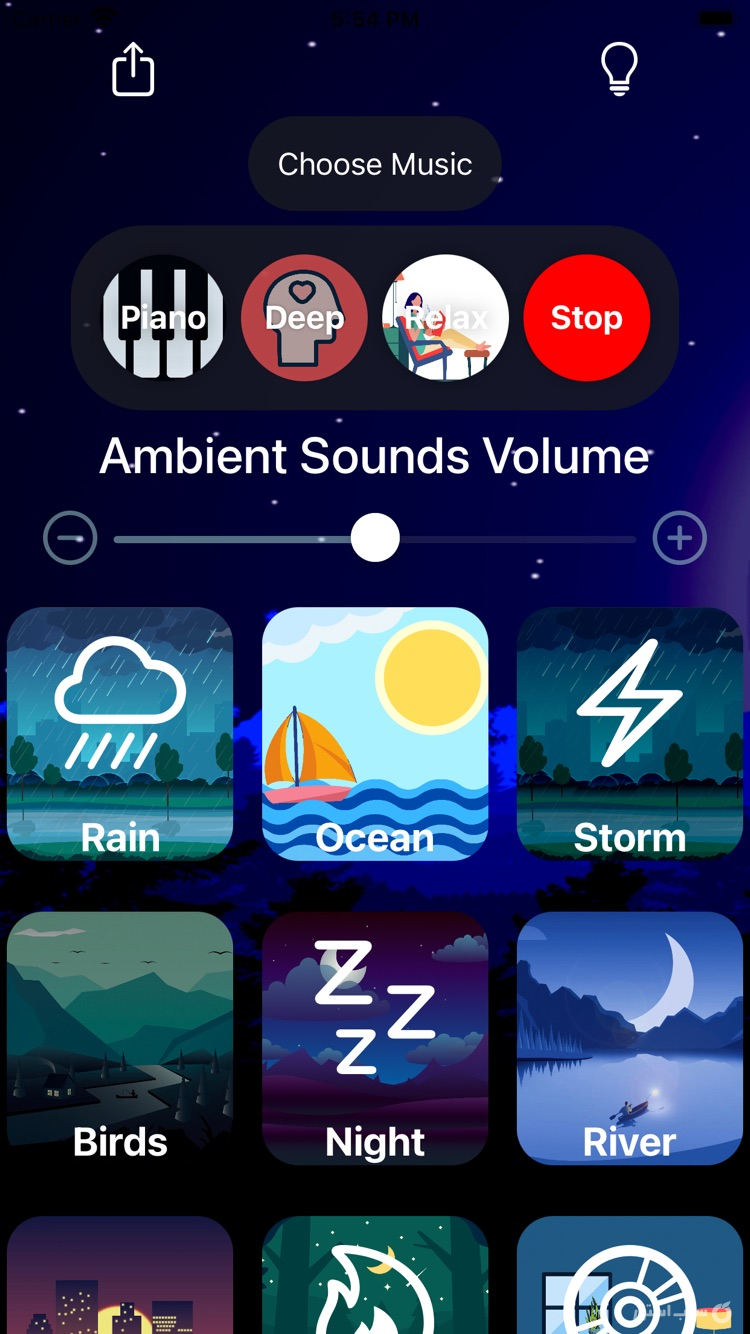This screenshot has width=750, height=1334.
Task: Tap the fan sound tile bottom right
Action: pyautogui.click(x=629, y=1290)
